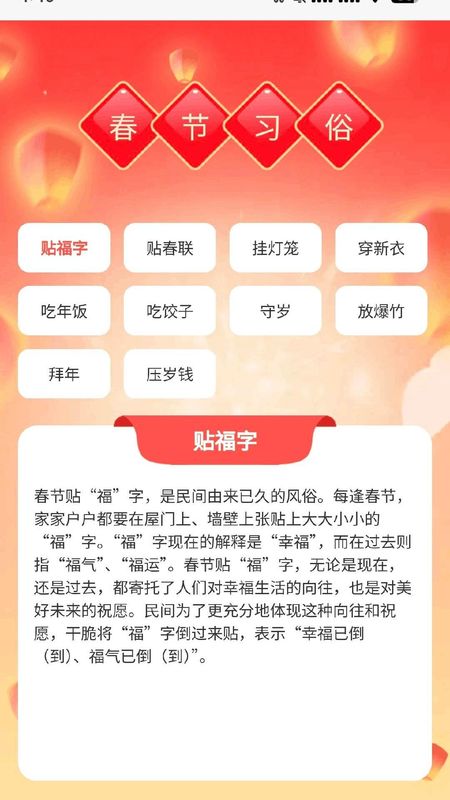Tap the 穿新衣 chip
This screenshot has width=450, height=800.
(381, 248)
